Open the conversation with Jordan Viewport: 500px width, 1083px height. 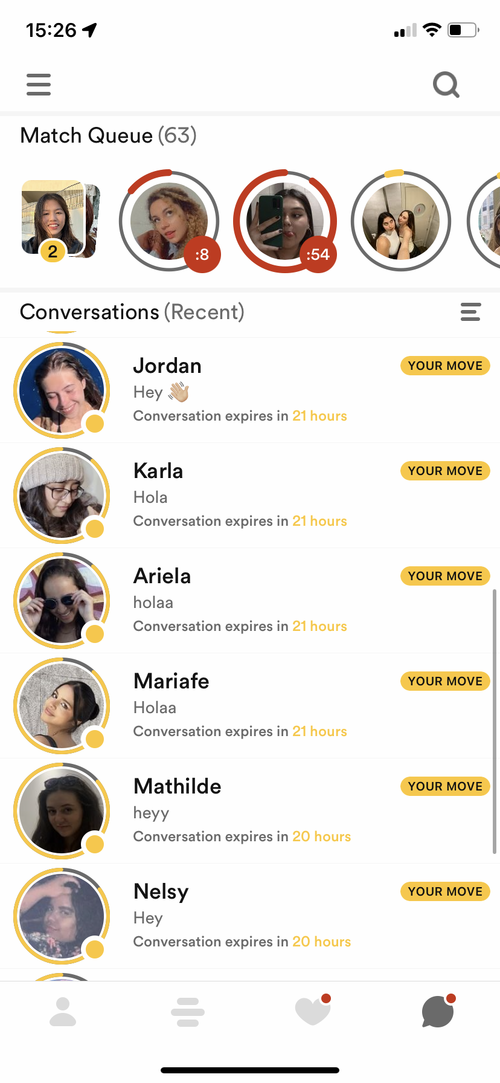point(250,390)
